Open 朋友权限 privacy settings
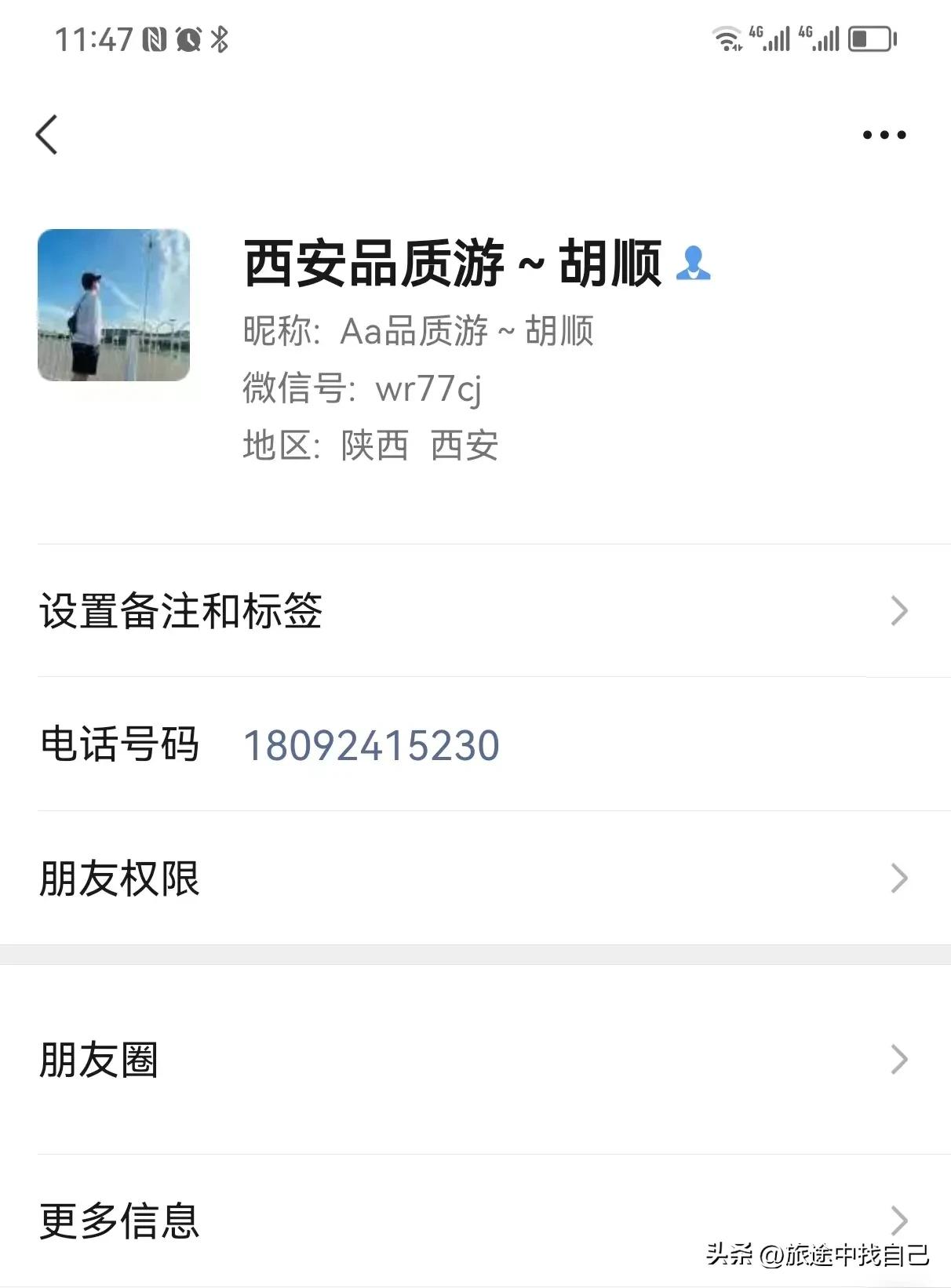The height and width of the screenshot is (1288, 951). click(119, 880)
